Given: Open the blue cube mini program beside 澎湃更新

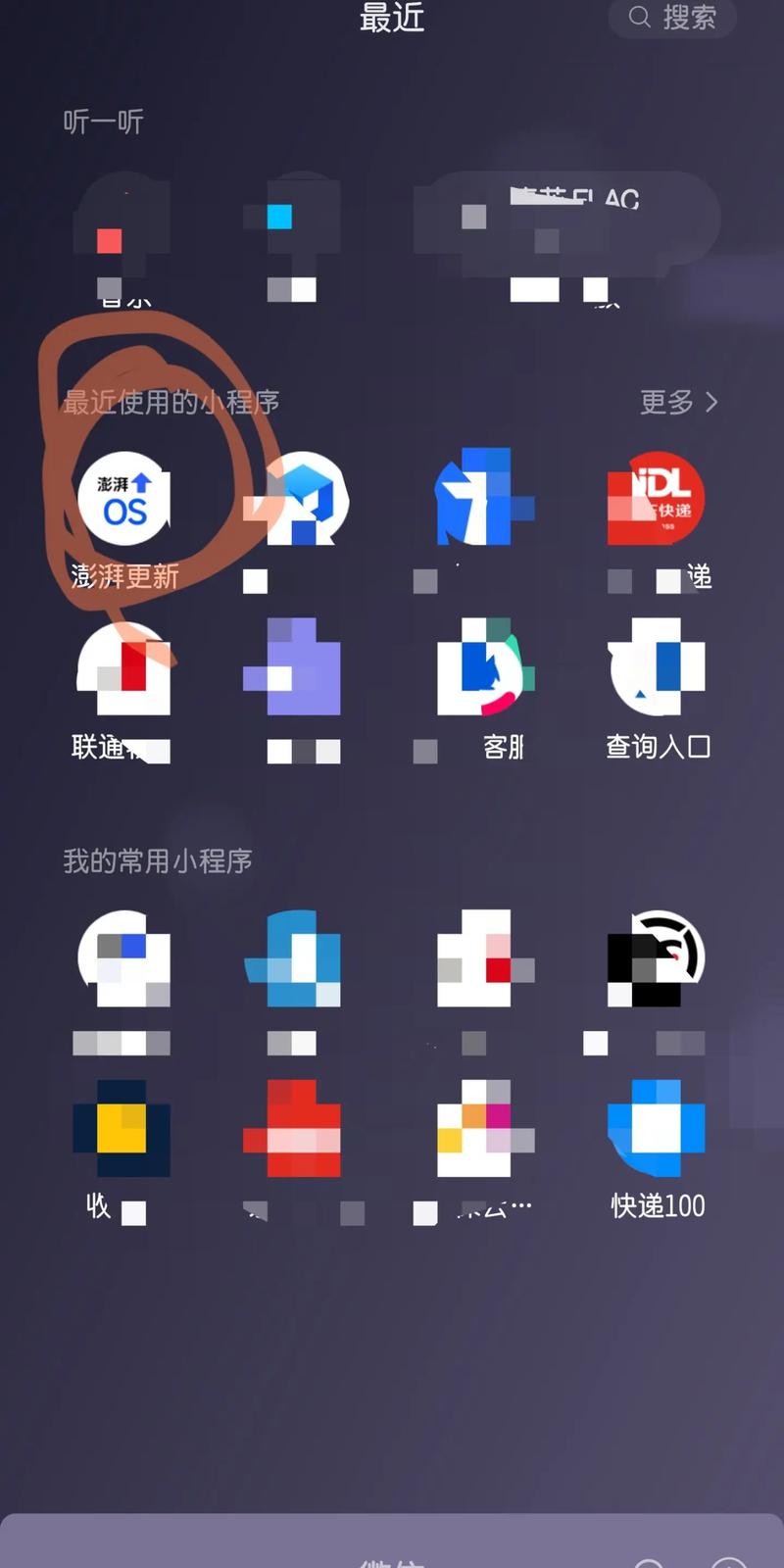Looking at the screenshot, I should (294, 500).
